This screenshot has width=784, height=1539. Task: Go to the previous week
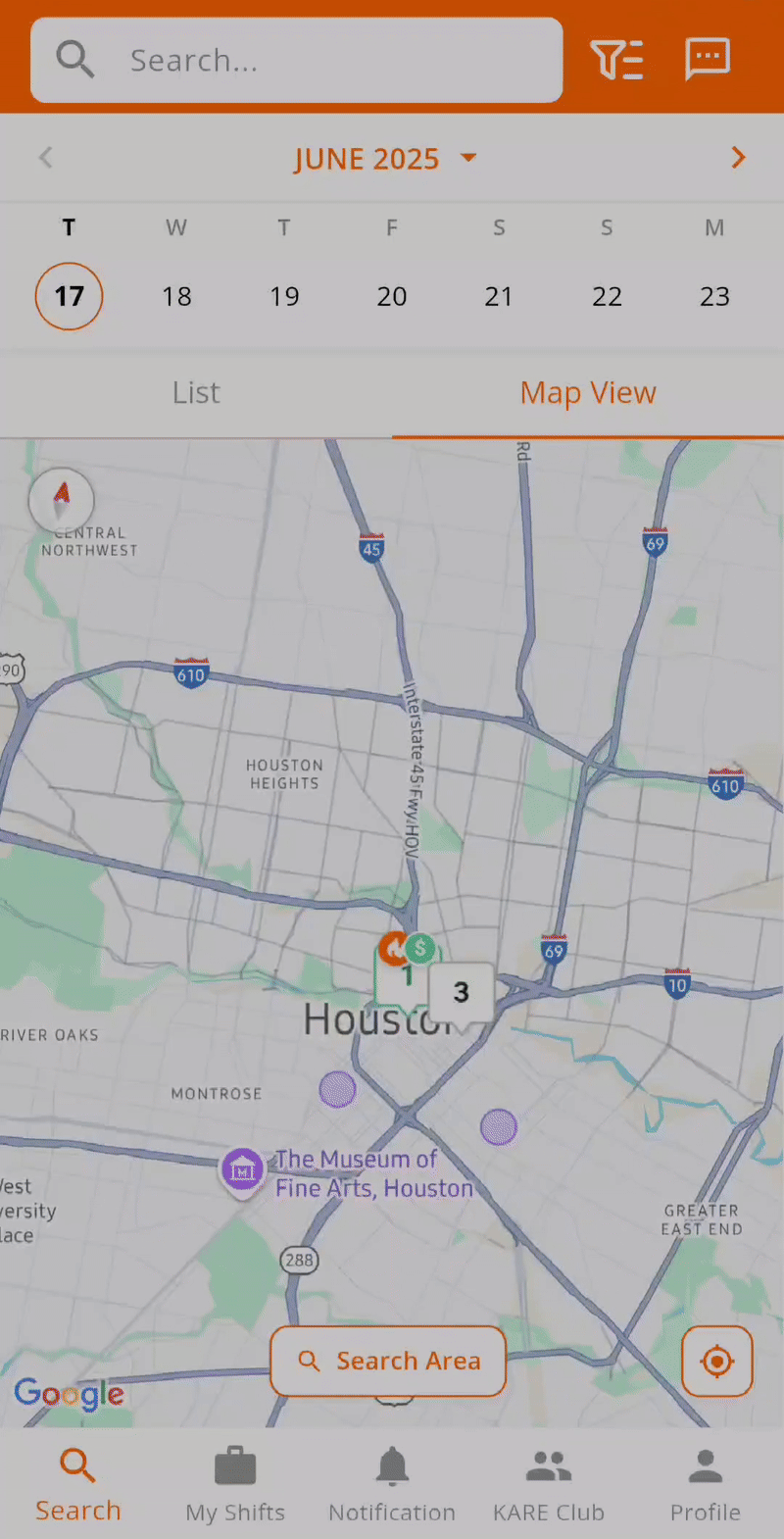pos(45,158)
